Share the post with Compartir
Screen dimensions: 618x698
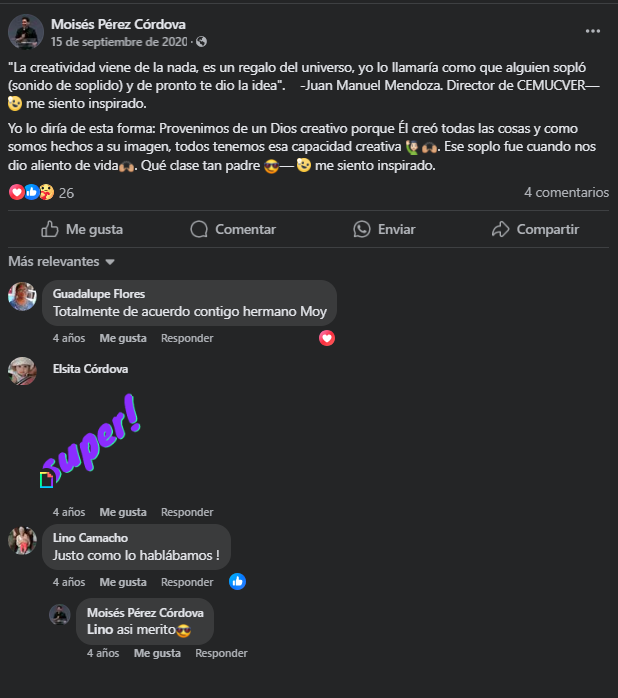(535, 229)
